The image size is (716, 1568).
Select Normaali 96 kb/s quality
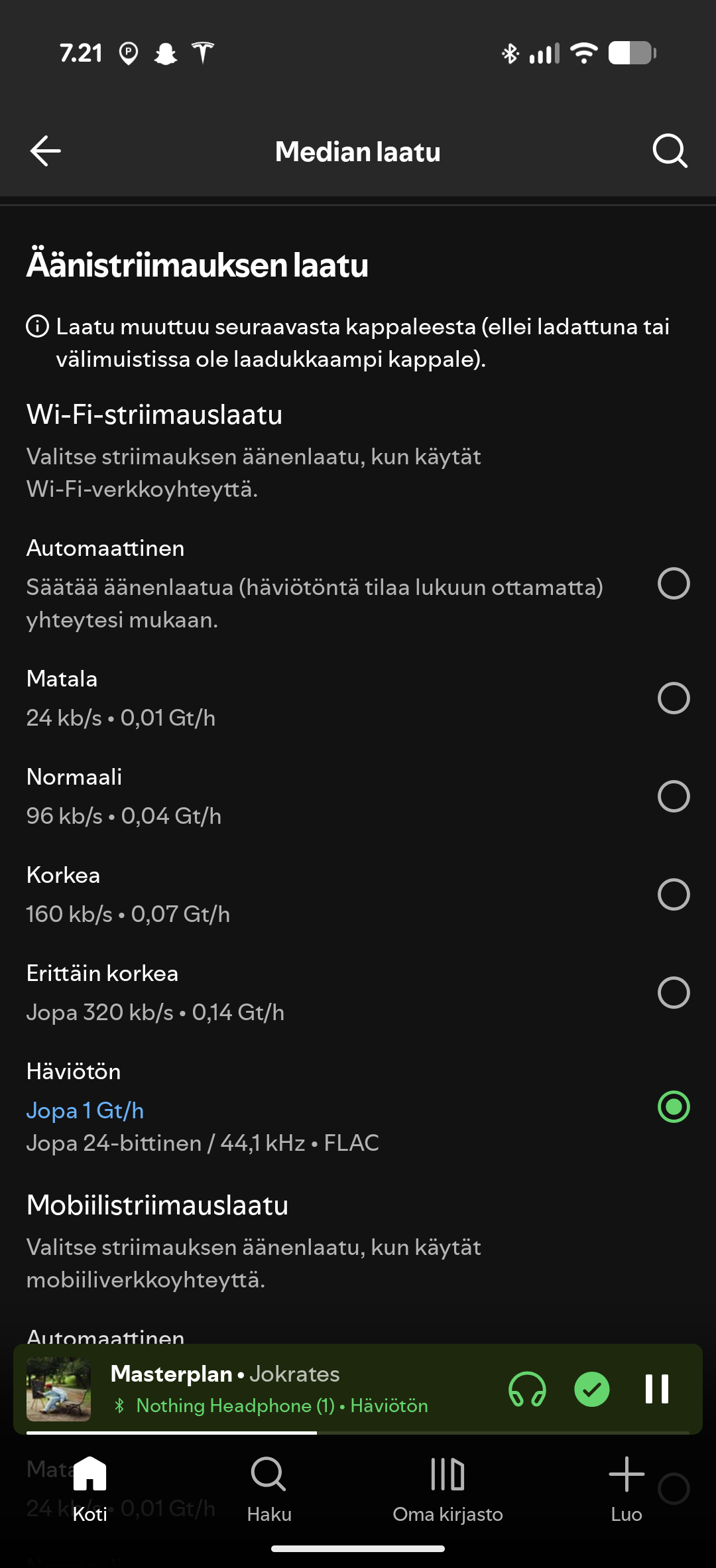(674, 796)
